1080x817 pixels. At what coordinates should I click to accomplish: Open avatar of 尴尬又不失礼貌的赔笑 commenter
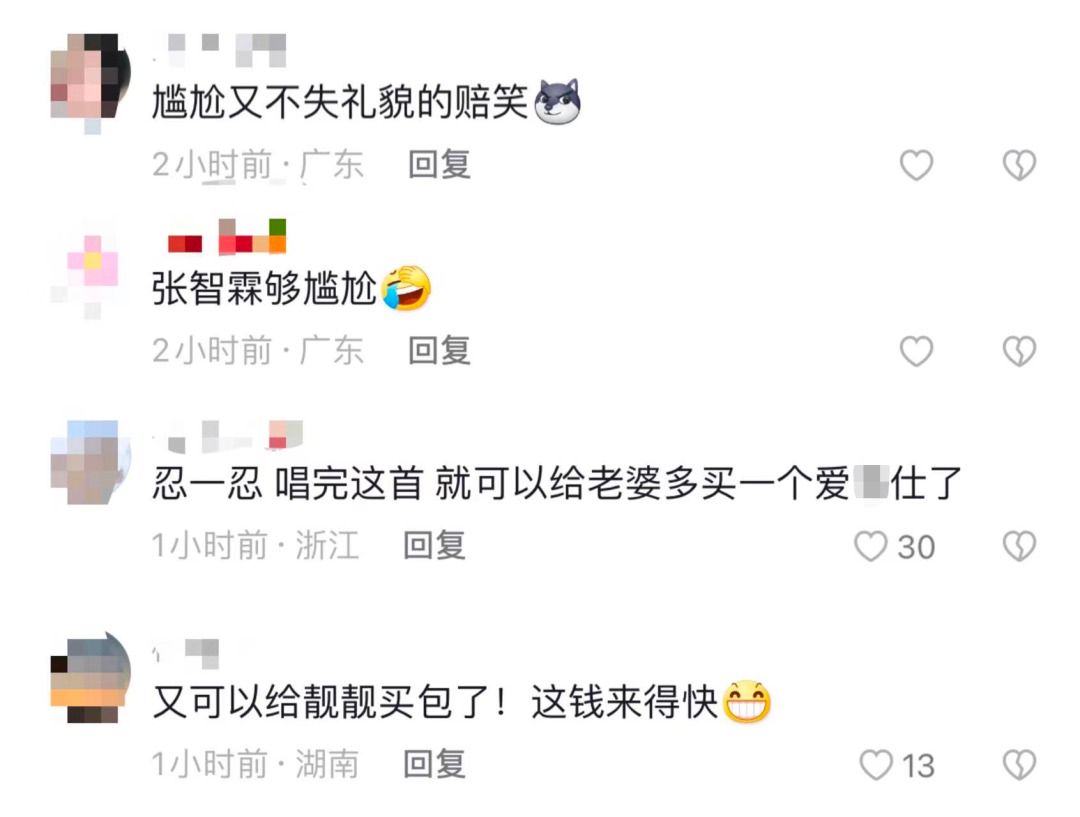click(90, 80)
